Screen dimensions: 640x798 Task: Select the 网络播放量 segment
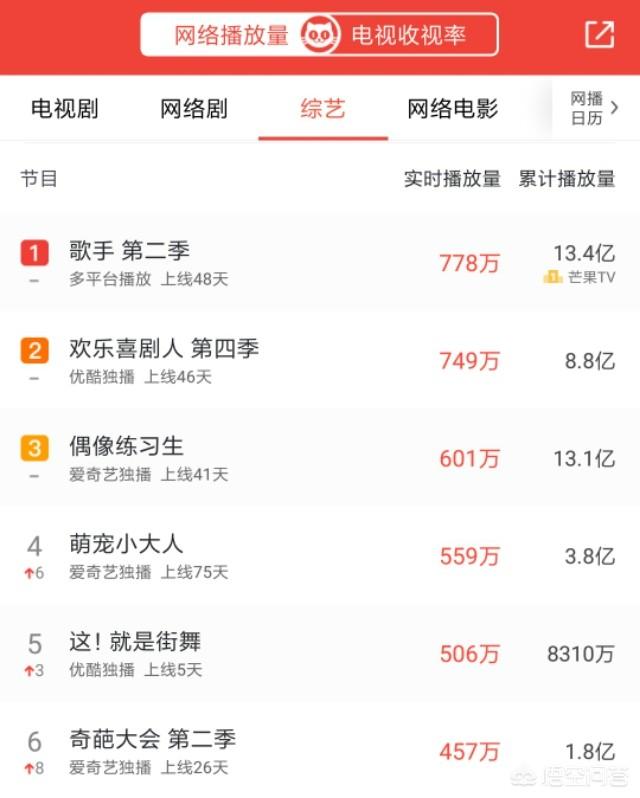click(231, 35)
